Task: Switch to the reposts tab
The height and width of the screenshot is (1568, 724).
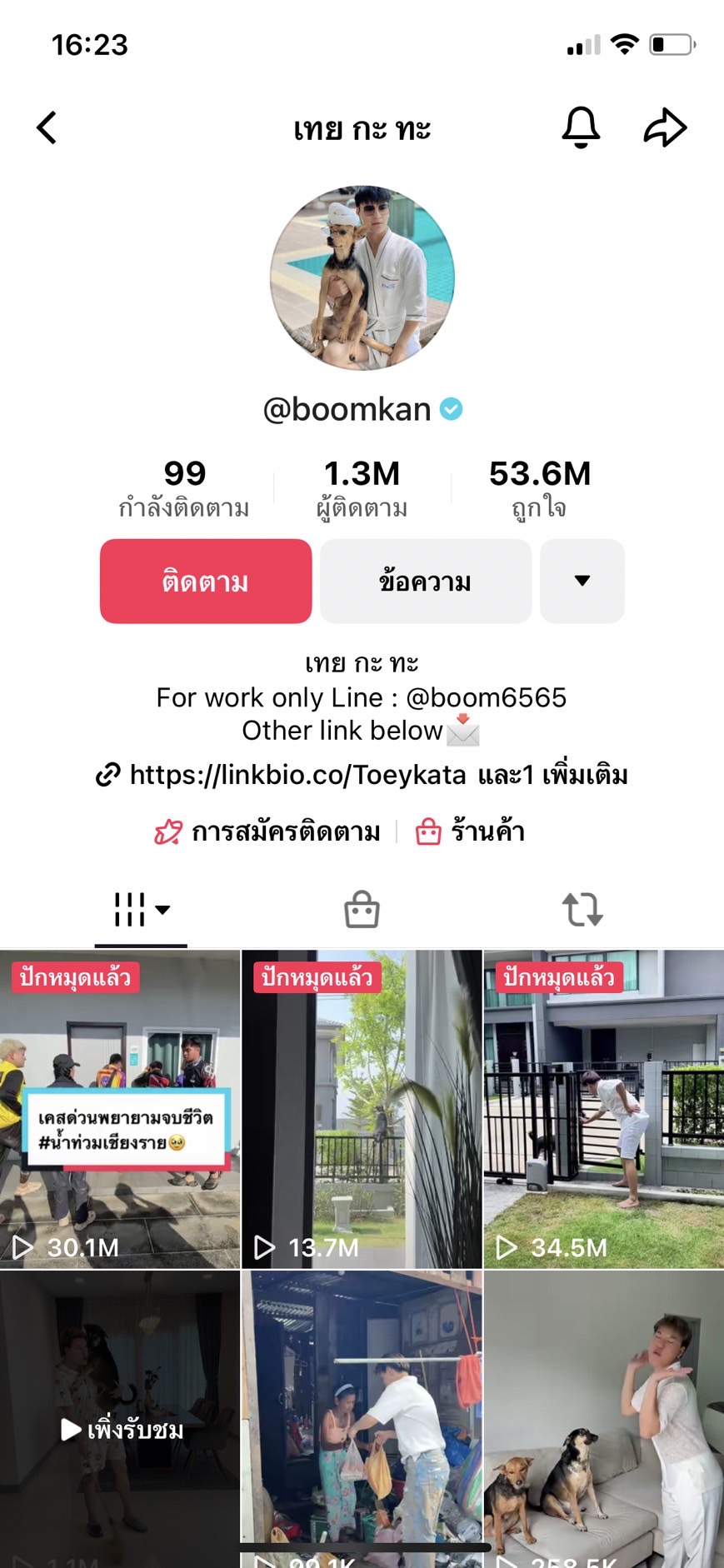Action: tap(582, 909)
